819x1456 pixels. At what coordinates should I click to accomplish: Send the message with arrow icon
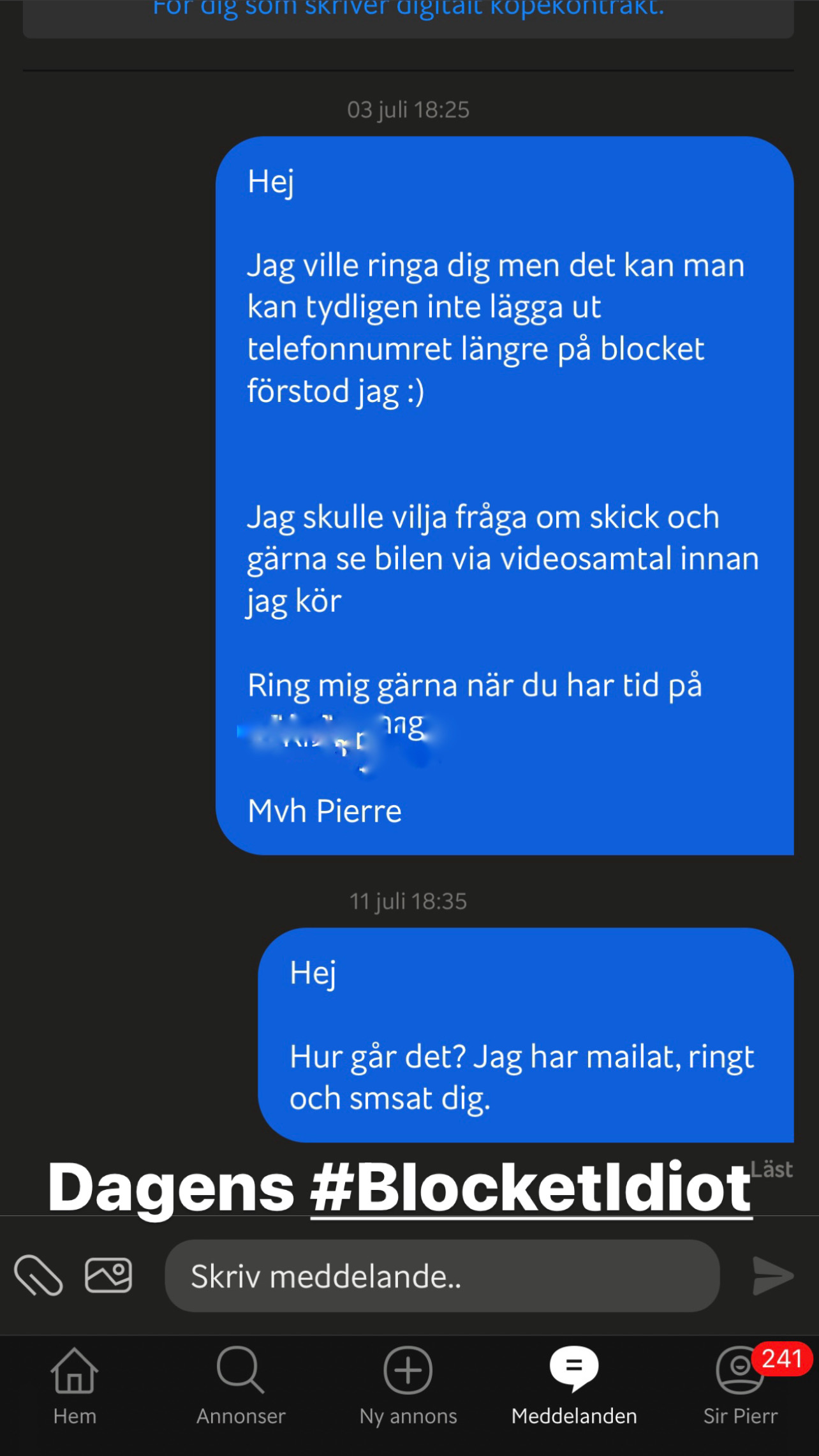(773, 1276)
